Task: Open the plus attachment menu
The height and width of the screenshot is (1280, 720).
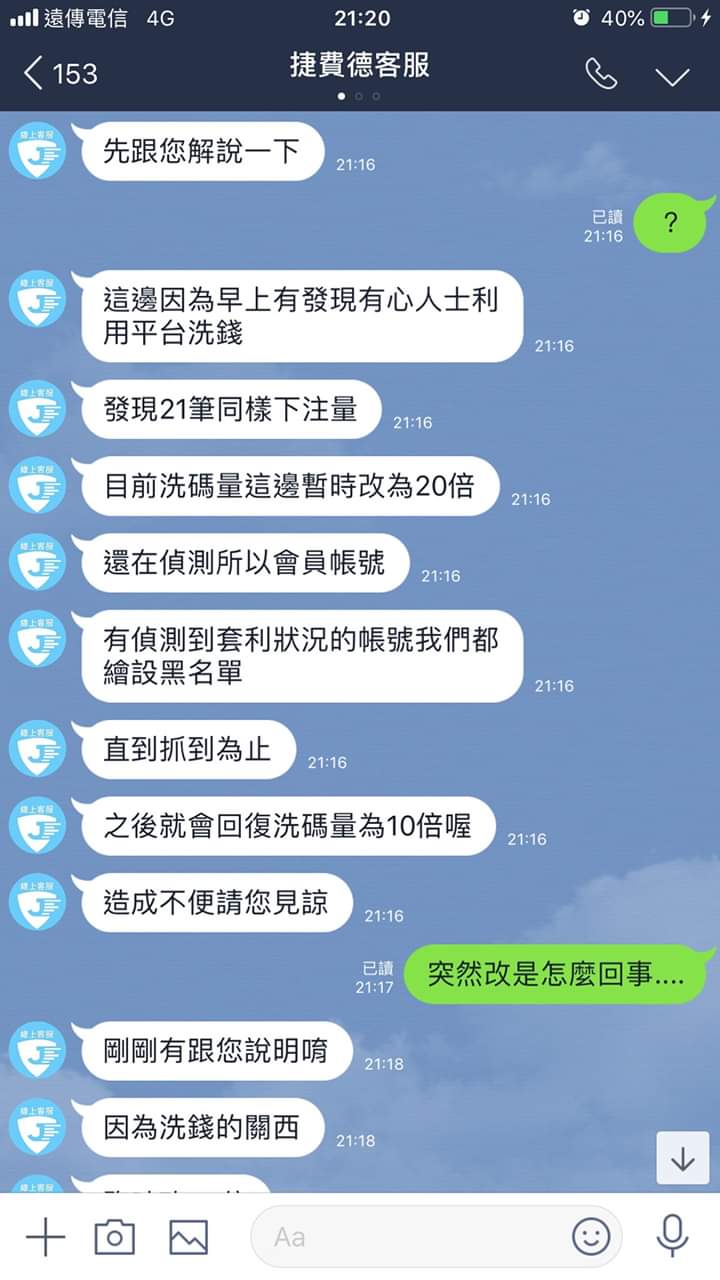Action: click(x=45, y=1237)
